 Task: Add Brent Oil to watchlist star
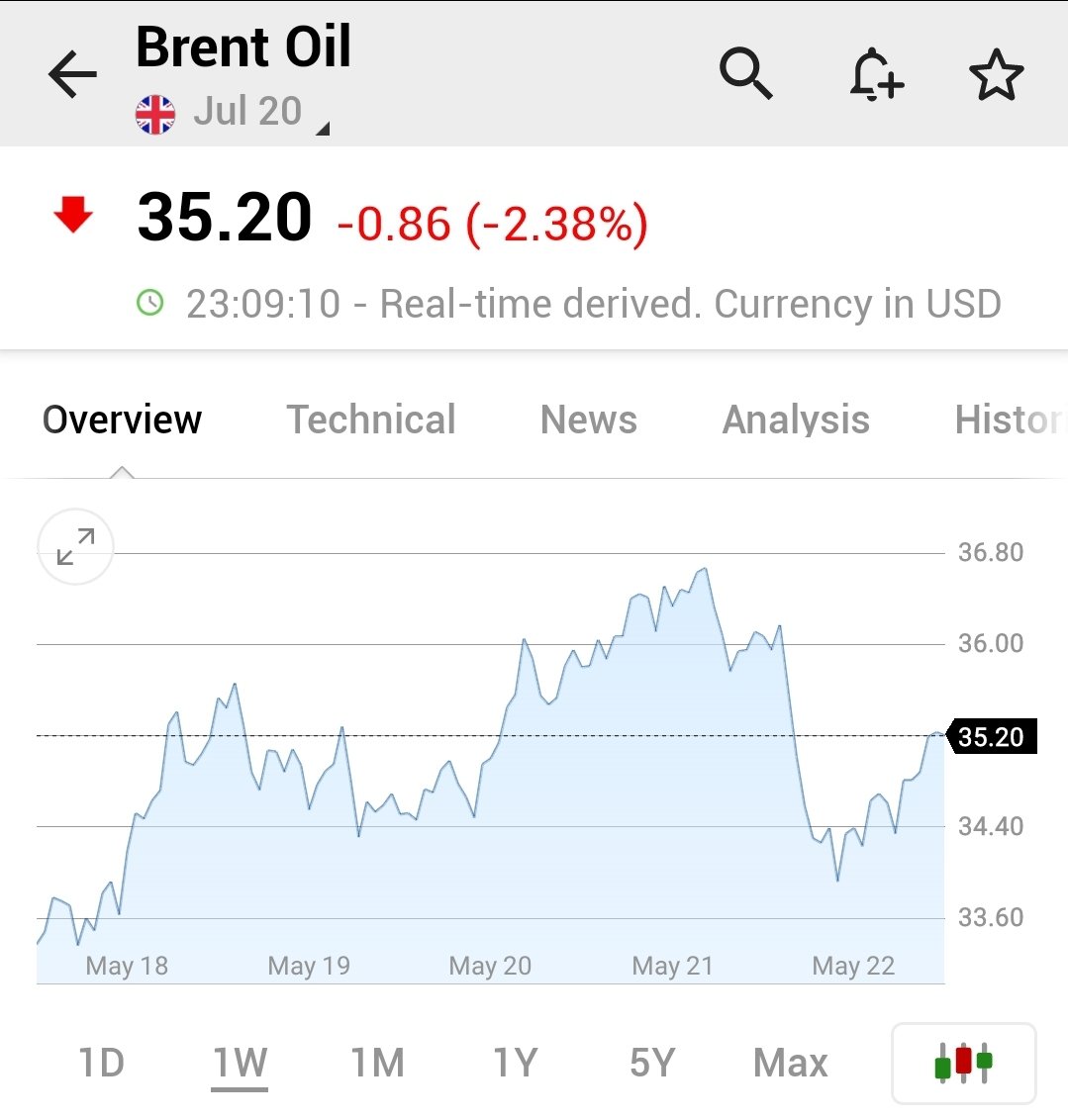996,73
